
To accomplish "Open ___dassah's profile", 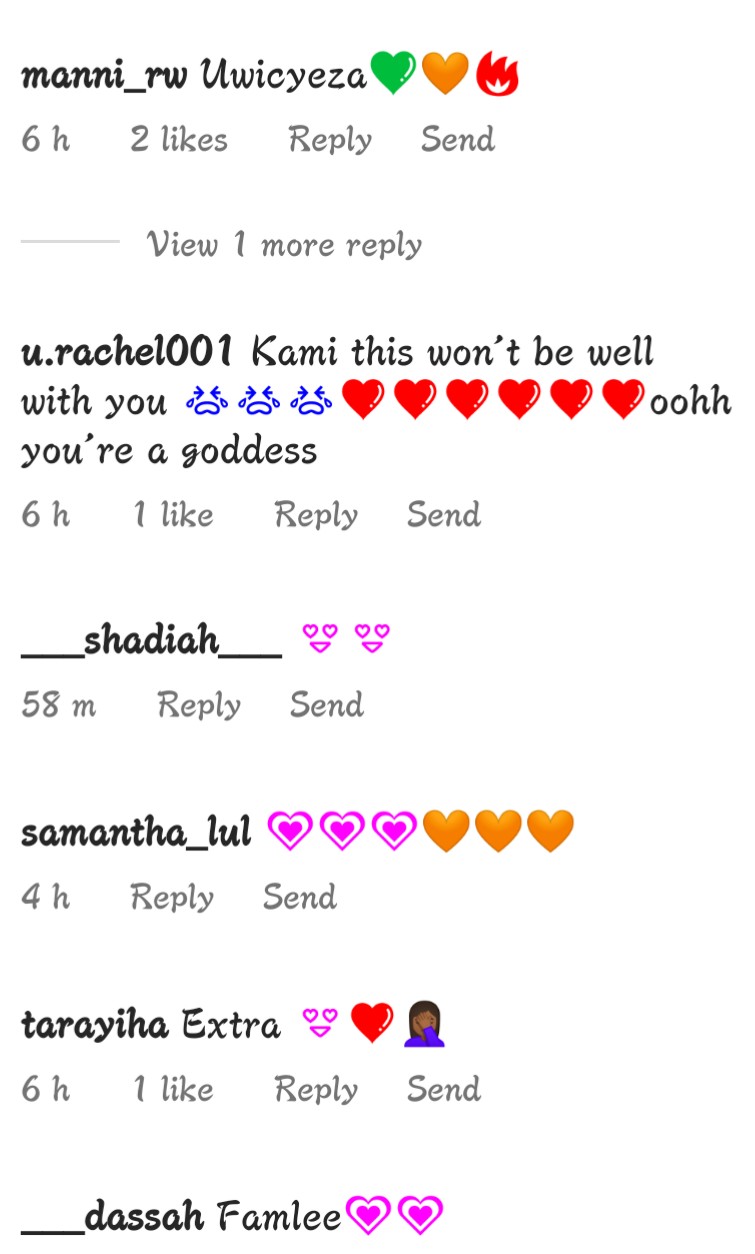I will 112,1217.
